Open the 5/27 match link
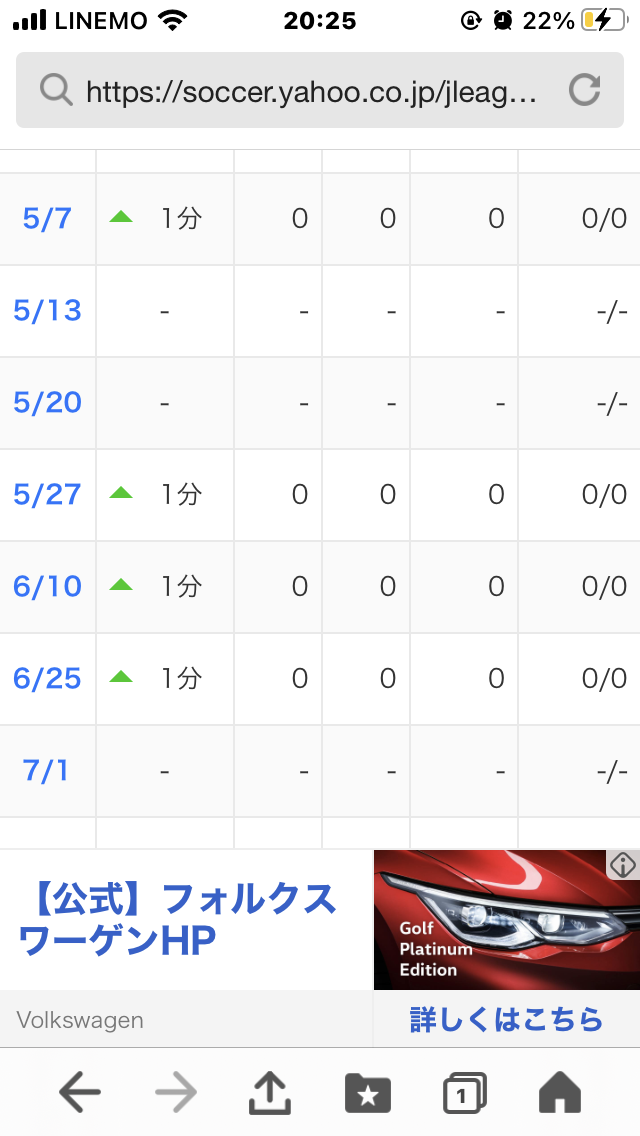This screenshot has width=640, height=1136. tap(47, 494)
